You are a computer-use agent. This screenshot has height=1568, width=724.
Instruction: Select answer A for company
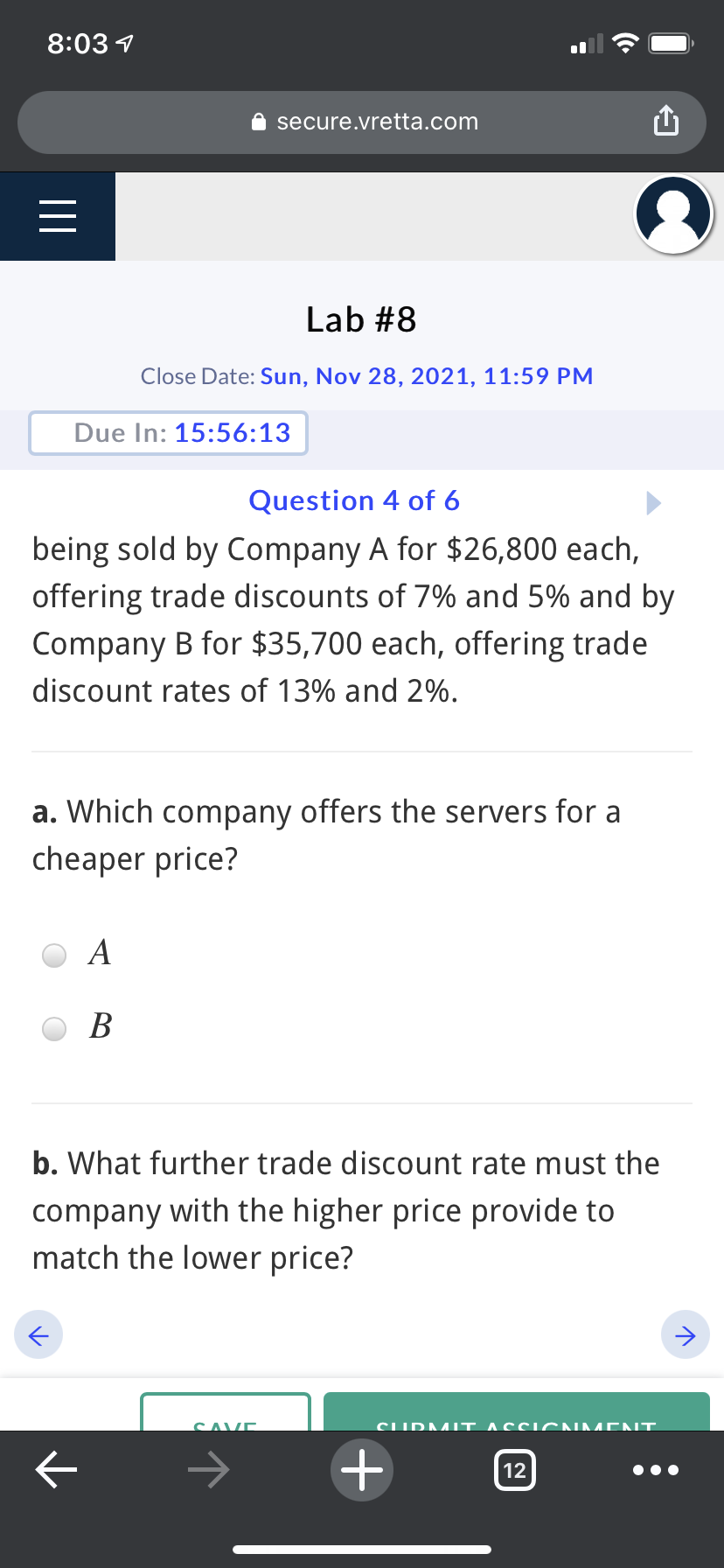click(55, 955)
